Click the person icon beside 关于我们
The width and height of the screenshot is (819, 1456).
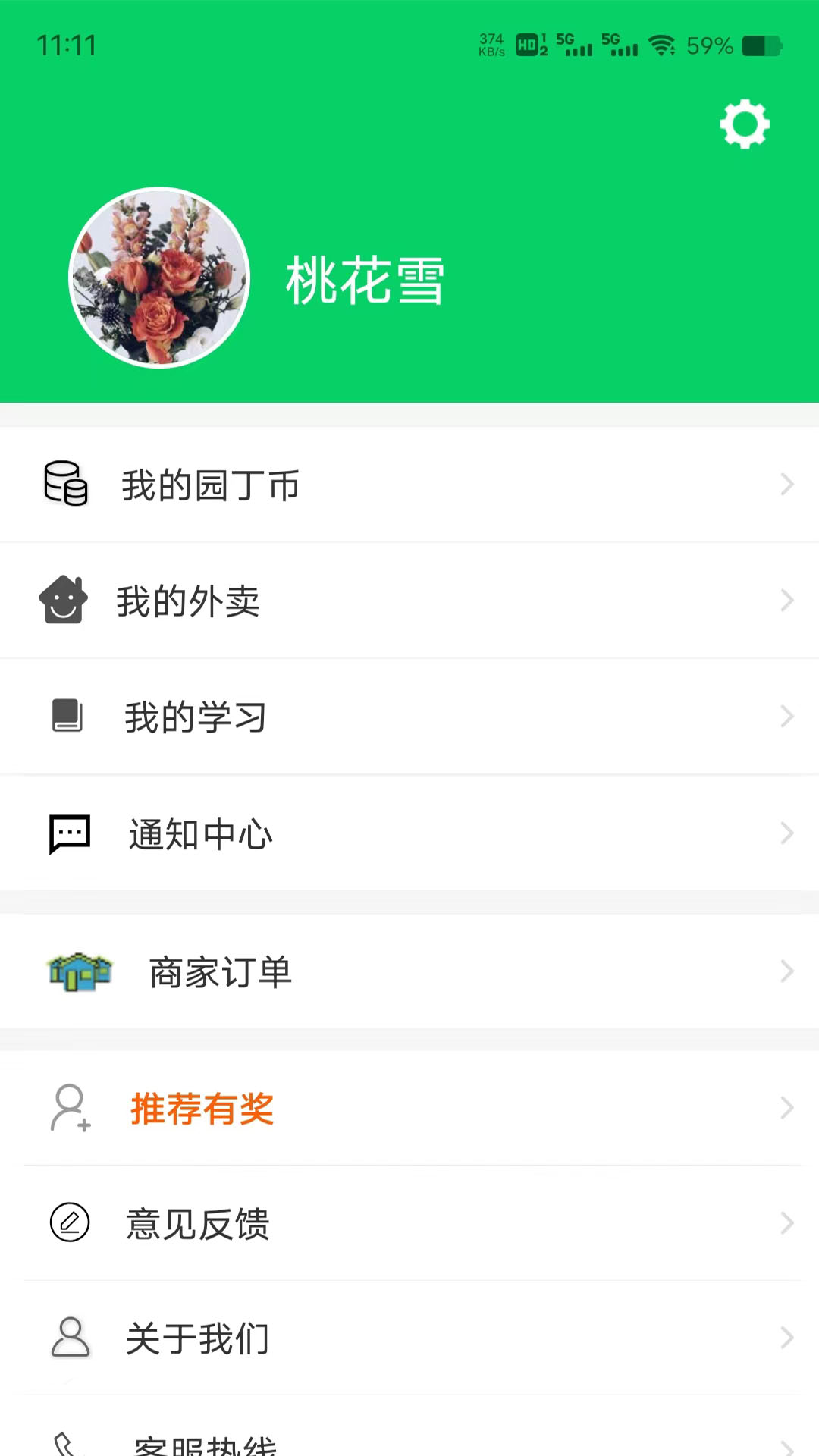tap(71, 1338)
